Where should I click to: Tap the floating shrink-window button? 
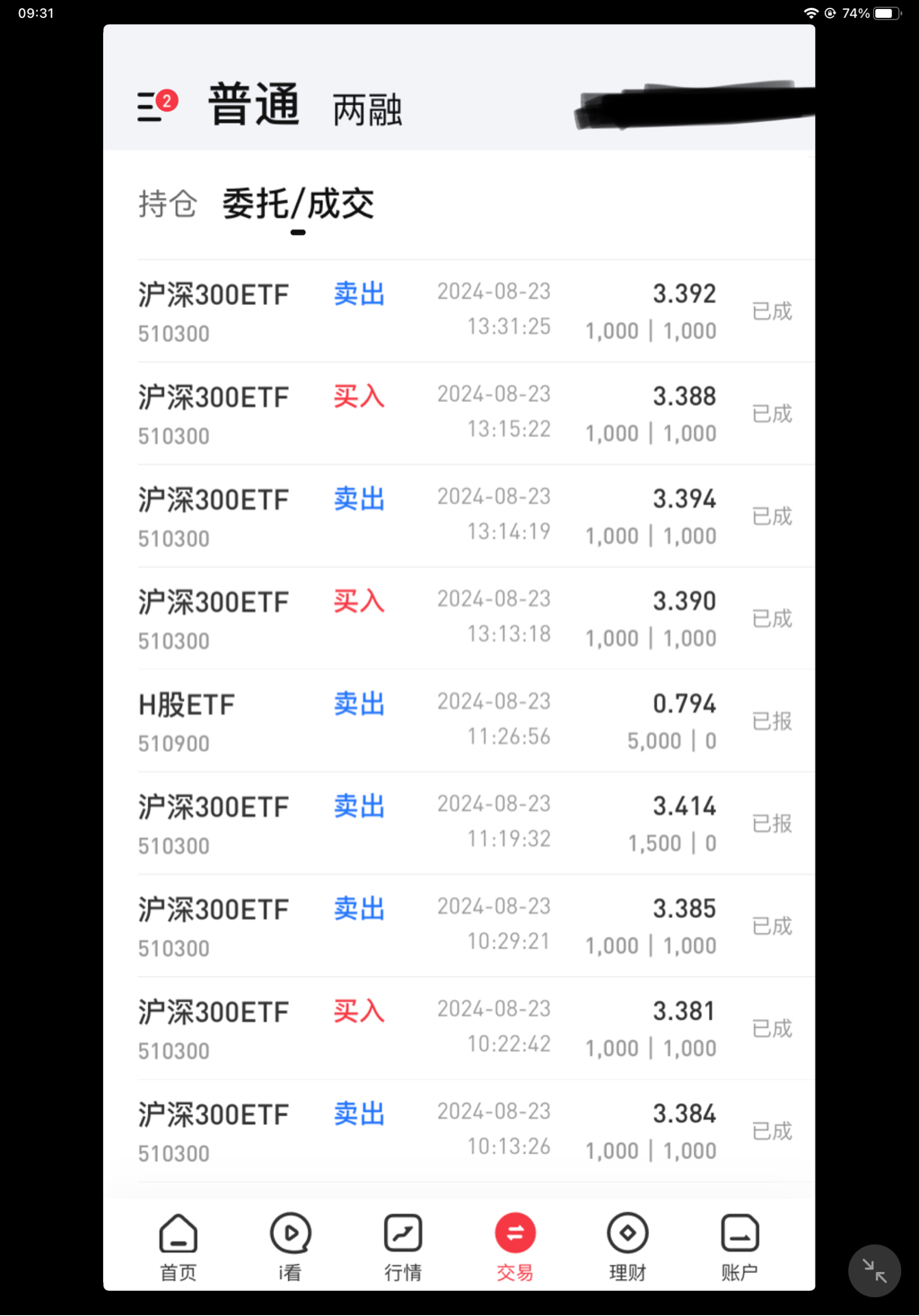click(x=874, y=1269)
